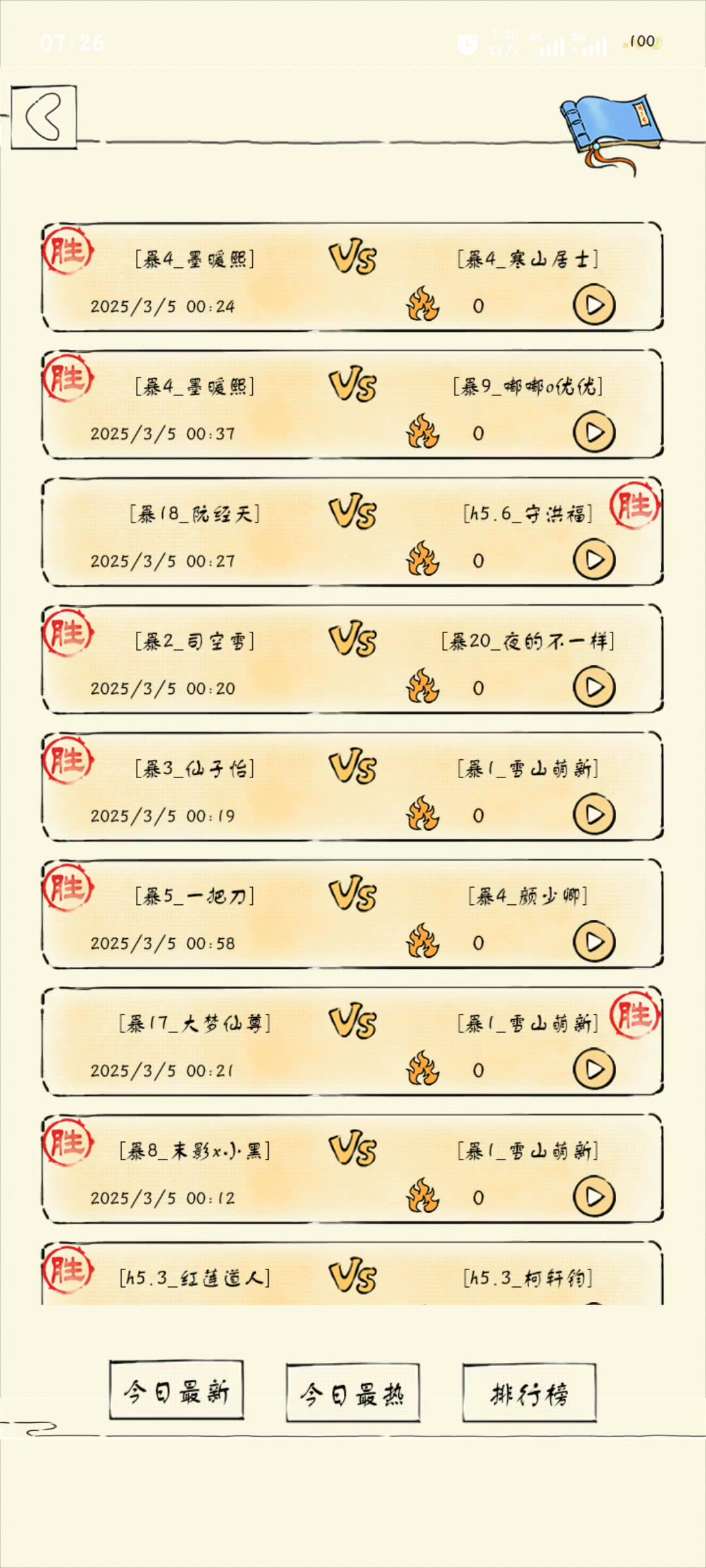Image resolution: width=706 pixels, height=1568 pixels.
Task: Play the 仙子怡 vs 雪山萌新 replay
Action: (594, 815)
